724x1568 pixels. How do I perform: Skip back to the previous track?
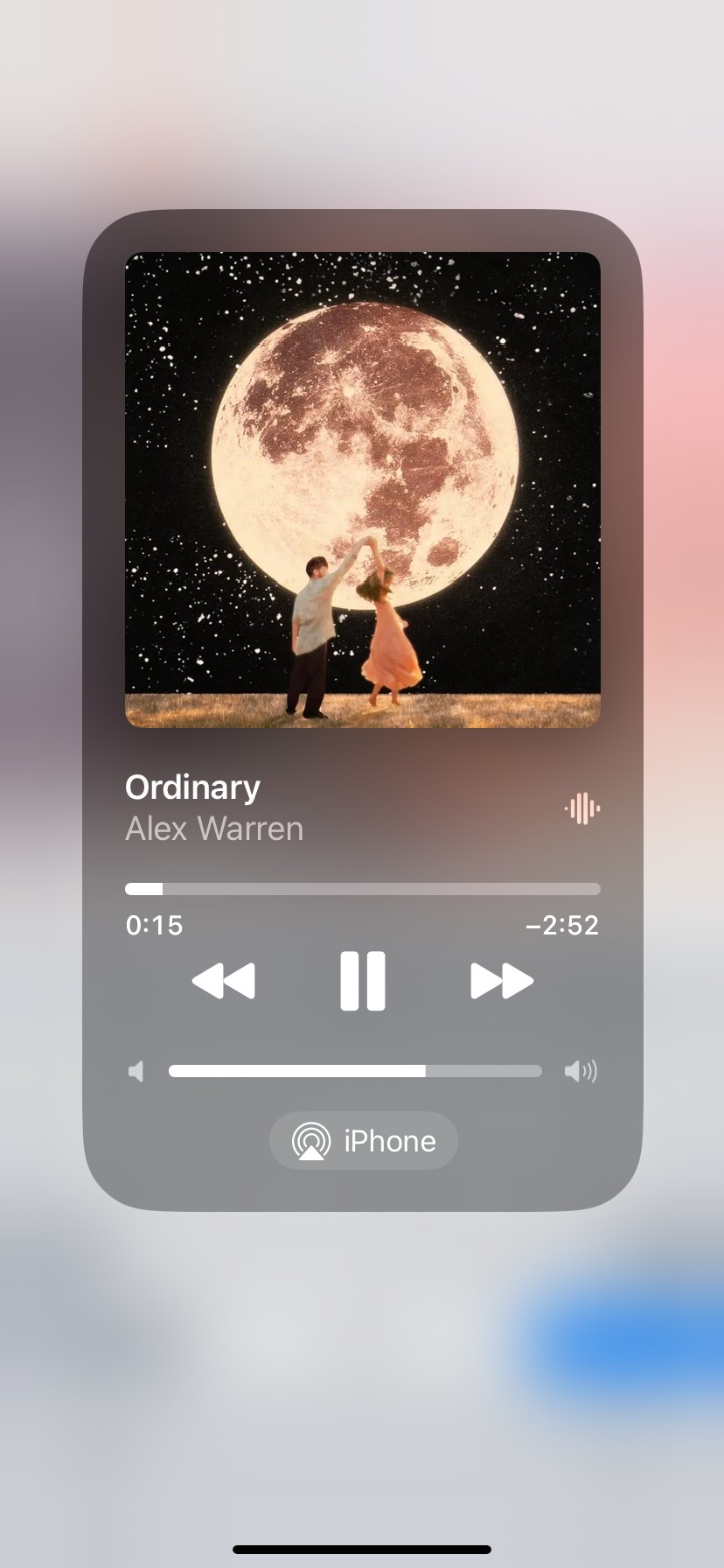[224, 981]
